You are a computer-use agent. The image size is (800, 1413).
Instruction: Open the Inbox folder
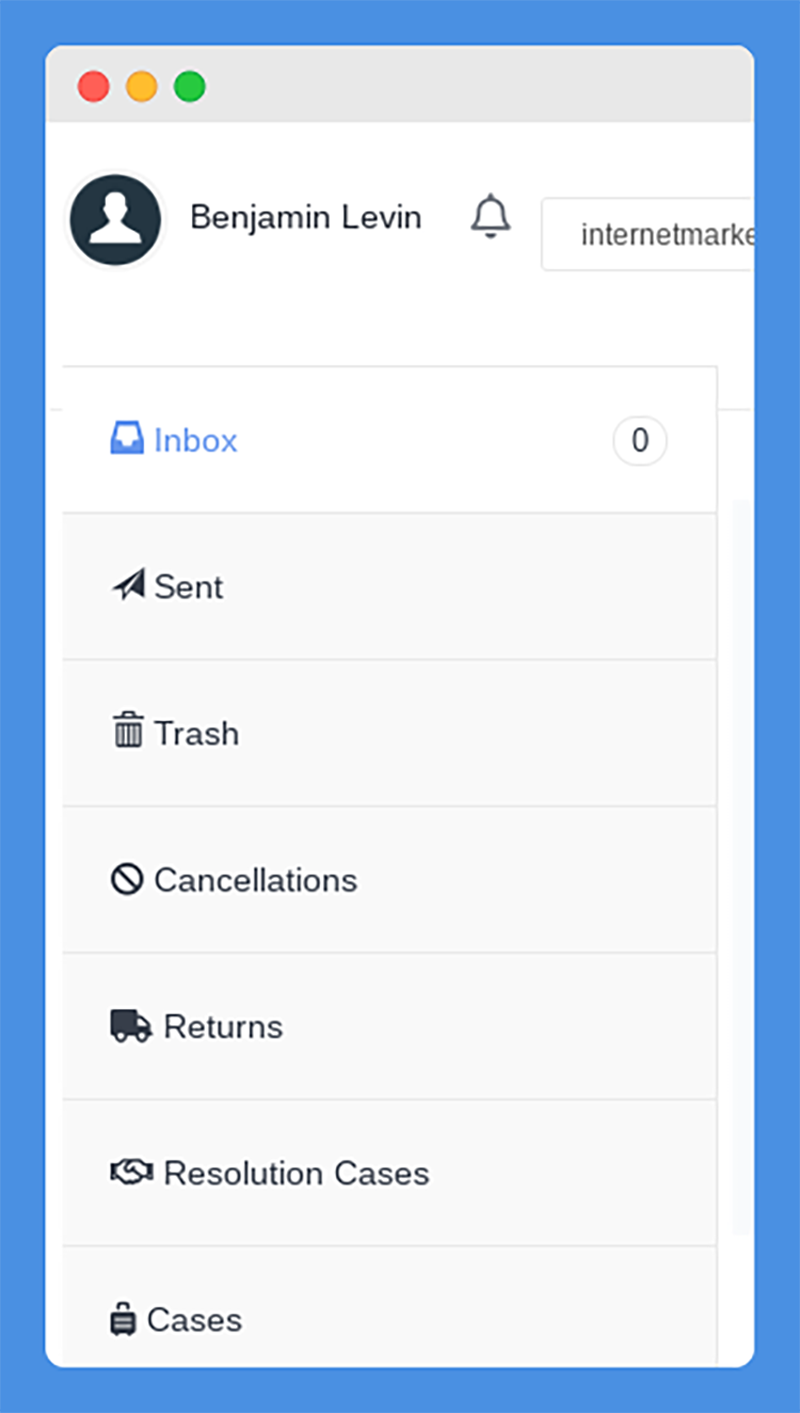389,440
